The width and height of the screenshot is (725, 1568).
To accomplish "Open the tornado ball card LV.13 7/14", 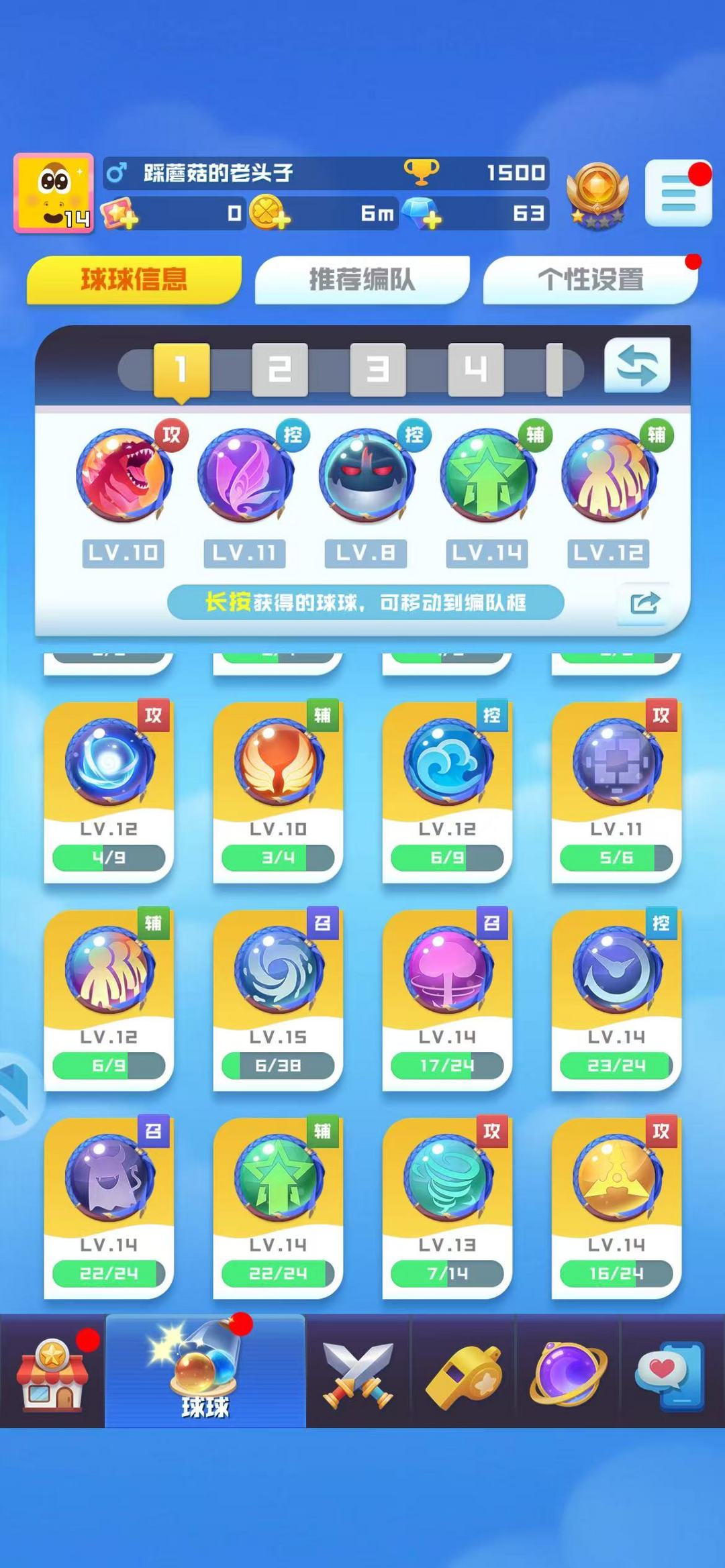I will click(x=447, y=1208).
